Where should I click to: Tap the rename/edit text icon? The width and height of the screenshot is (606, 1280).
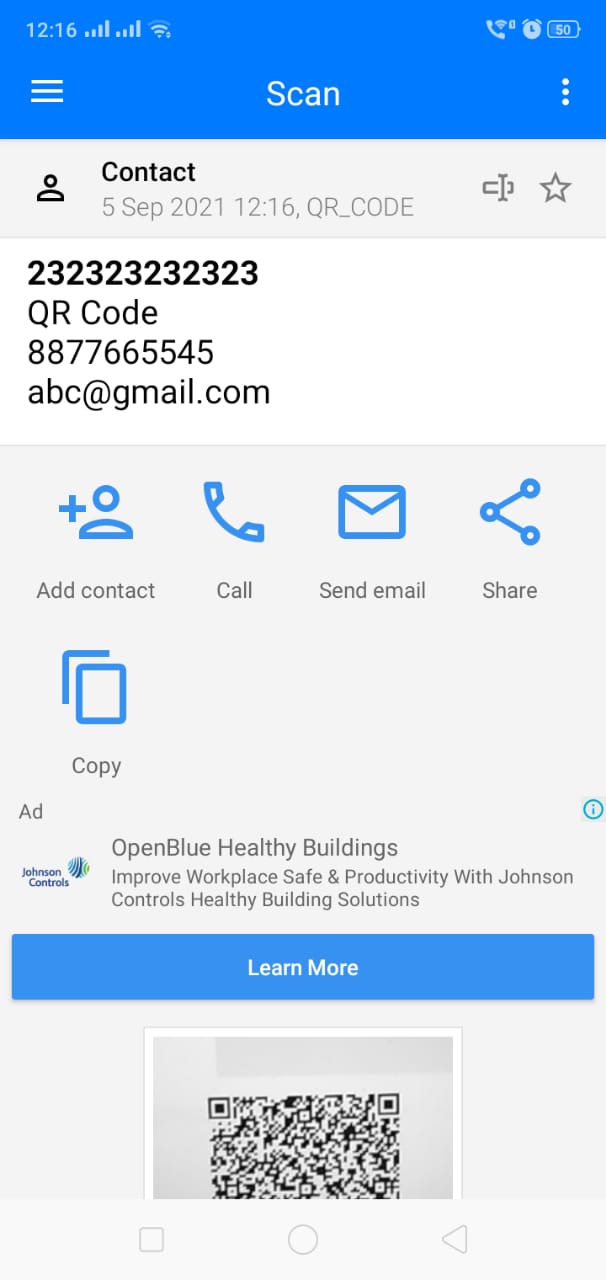[498, 188]
